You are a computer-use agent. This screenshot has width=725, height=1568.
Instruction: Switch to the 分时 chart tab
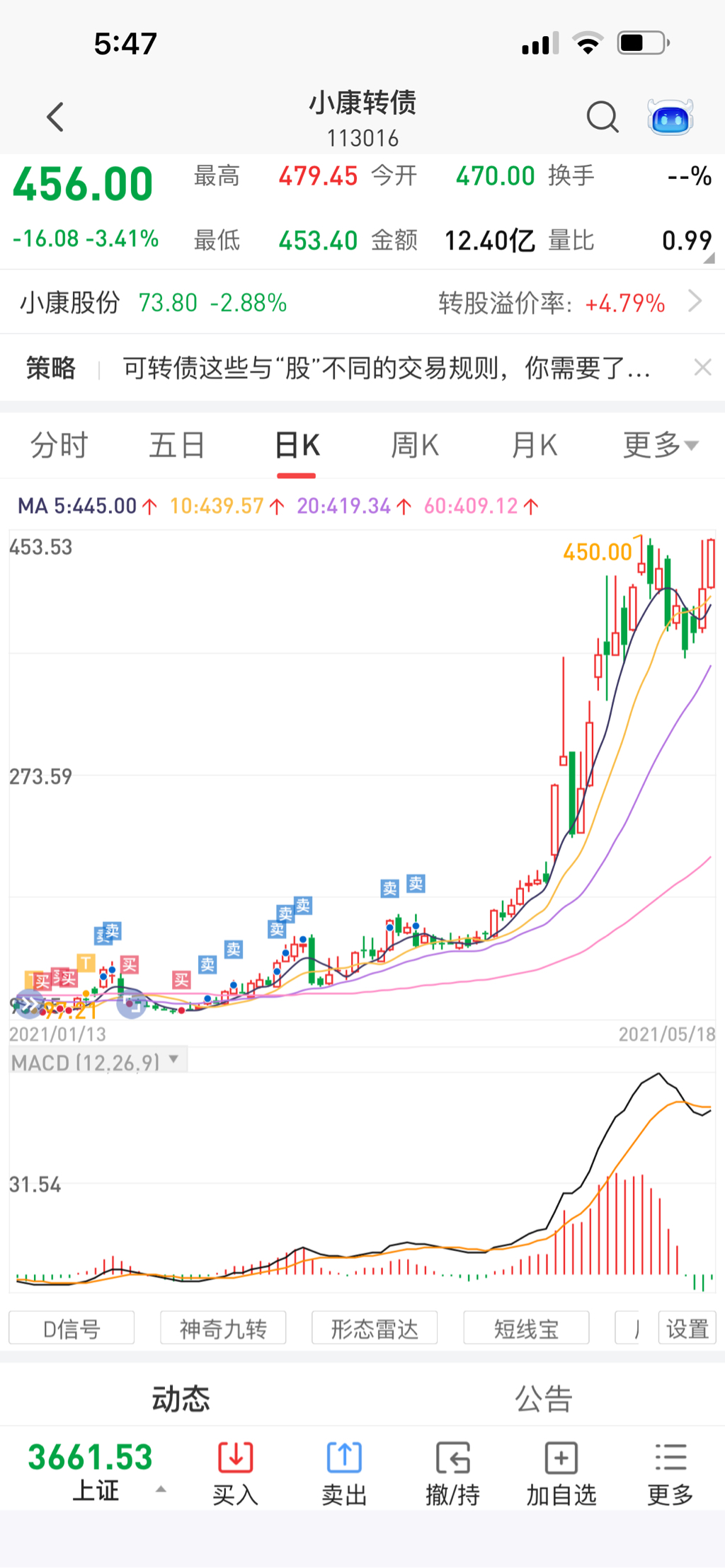pos(59,446)
